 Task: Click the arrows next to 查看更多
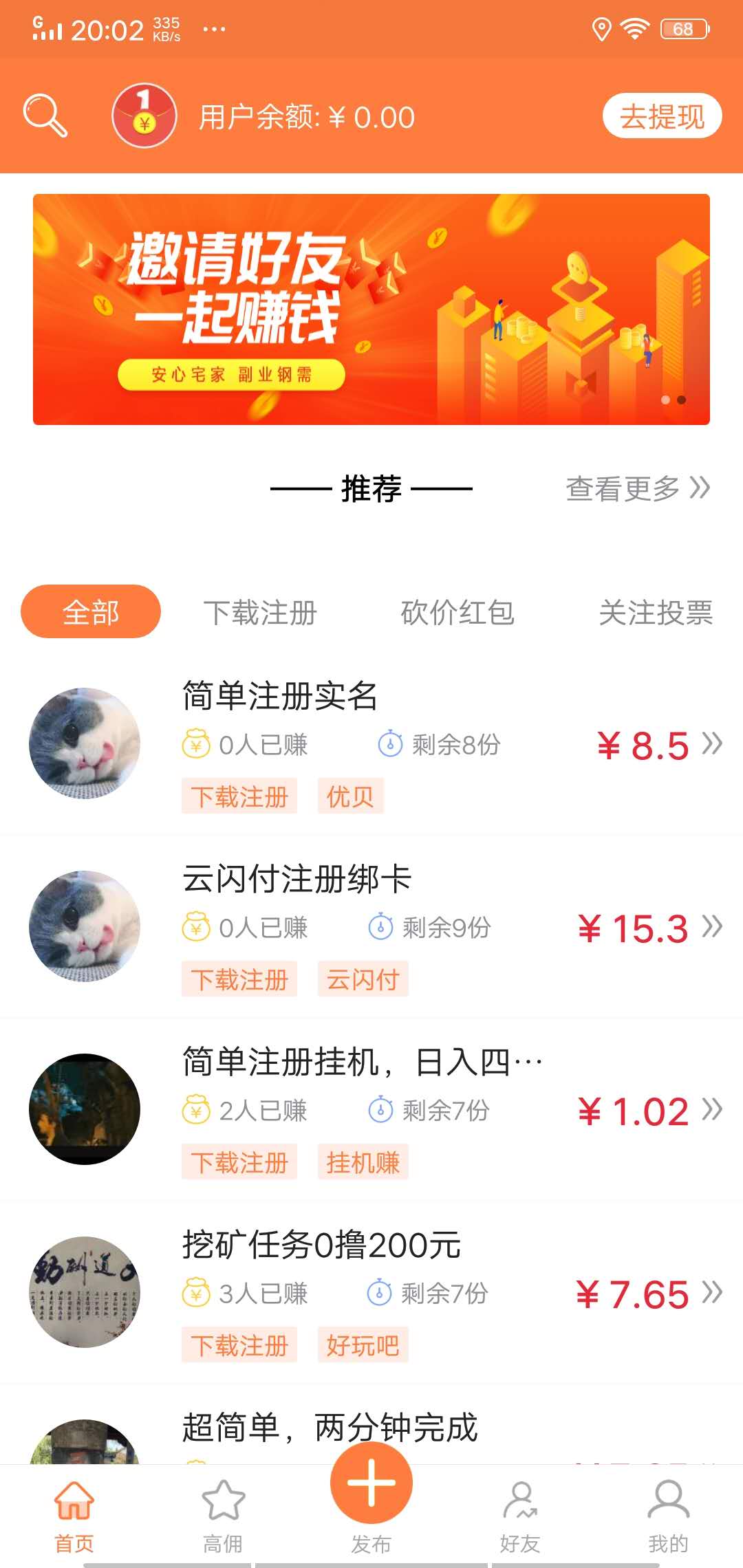[700, 488]
